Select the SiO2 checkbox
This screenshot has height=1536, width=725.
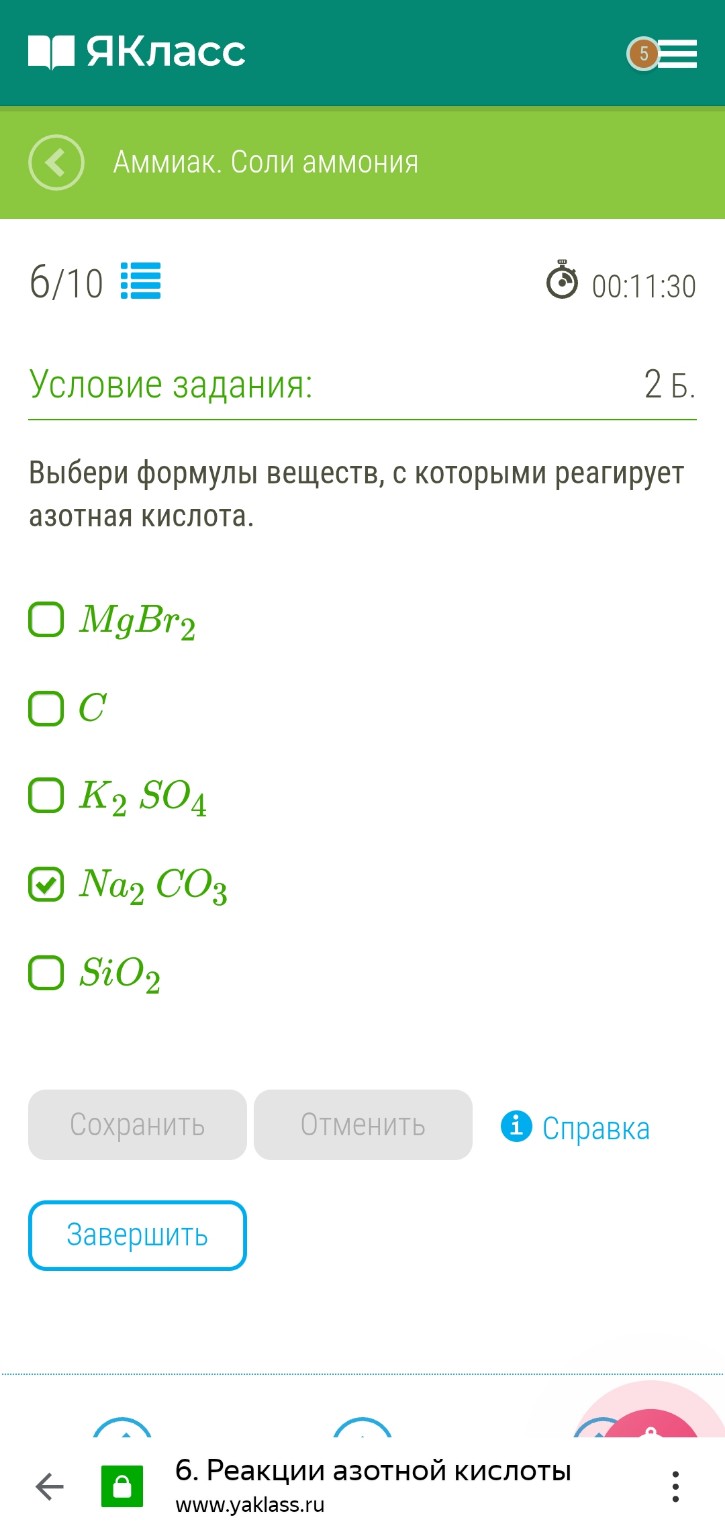[x=45, y=972]
